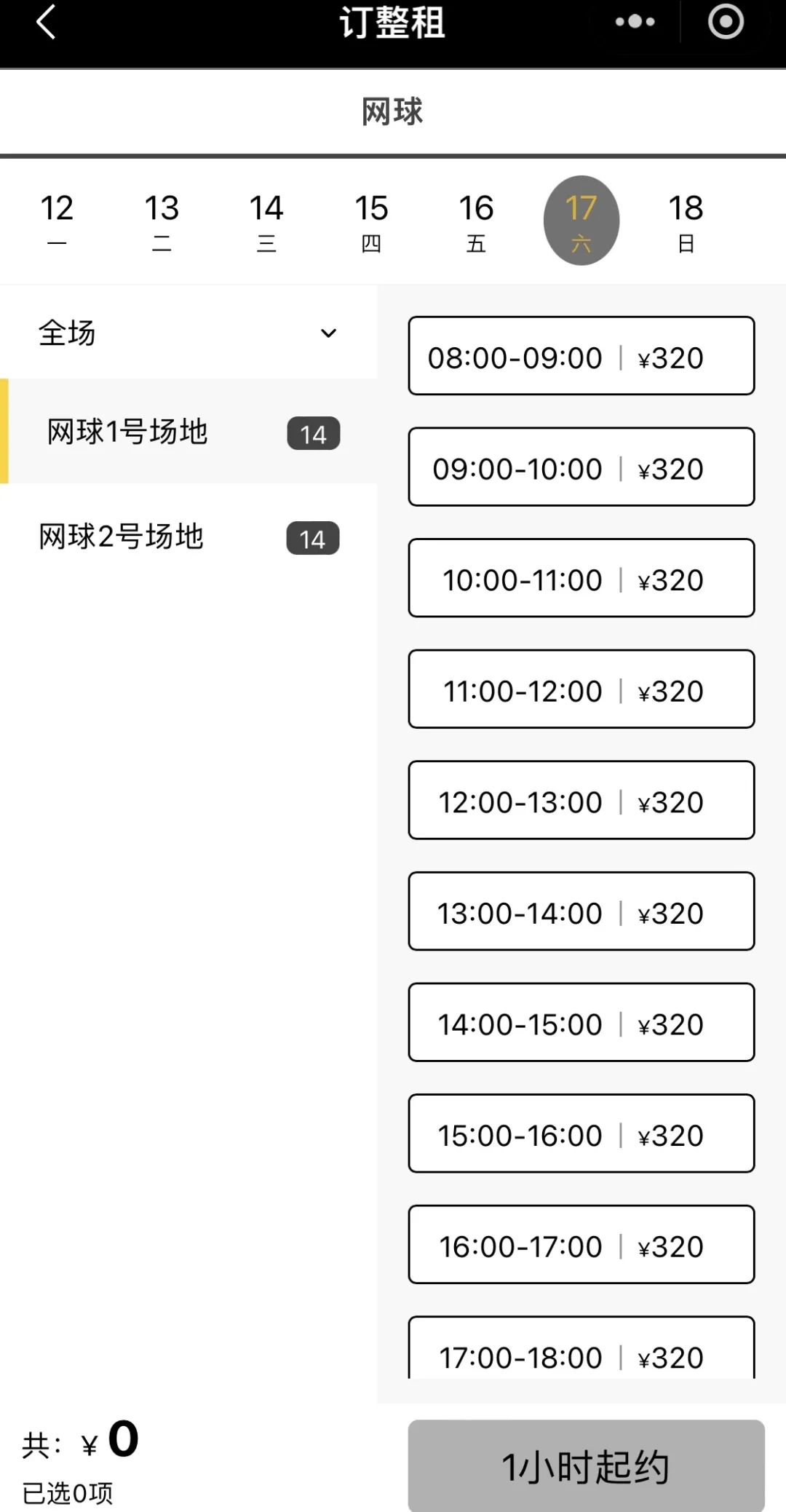
Task: Select date 12 (Monday)
Action: click(57, 220)
